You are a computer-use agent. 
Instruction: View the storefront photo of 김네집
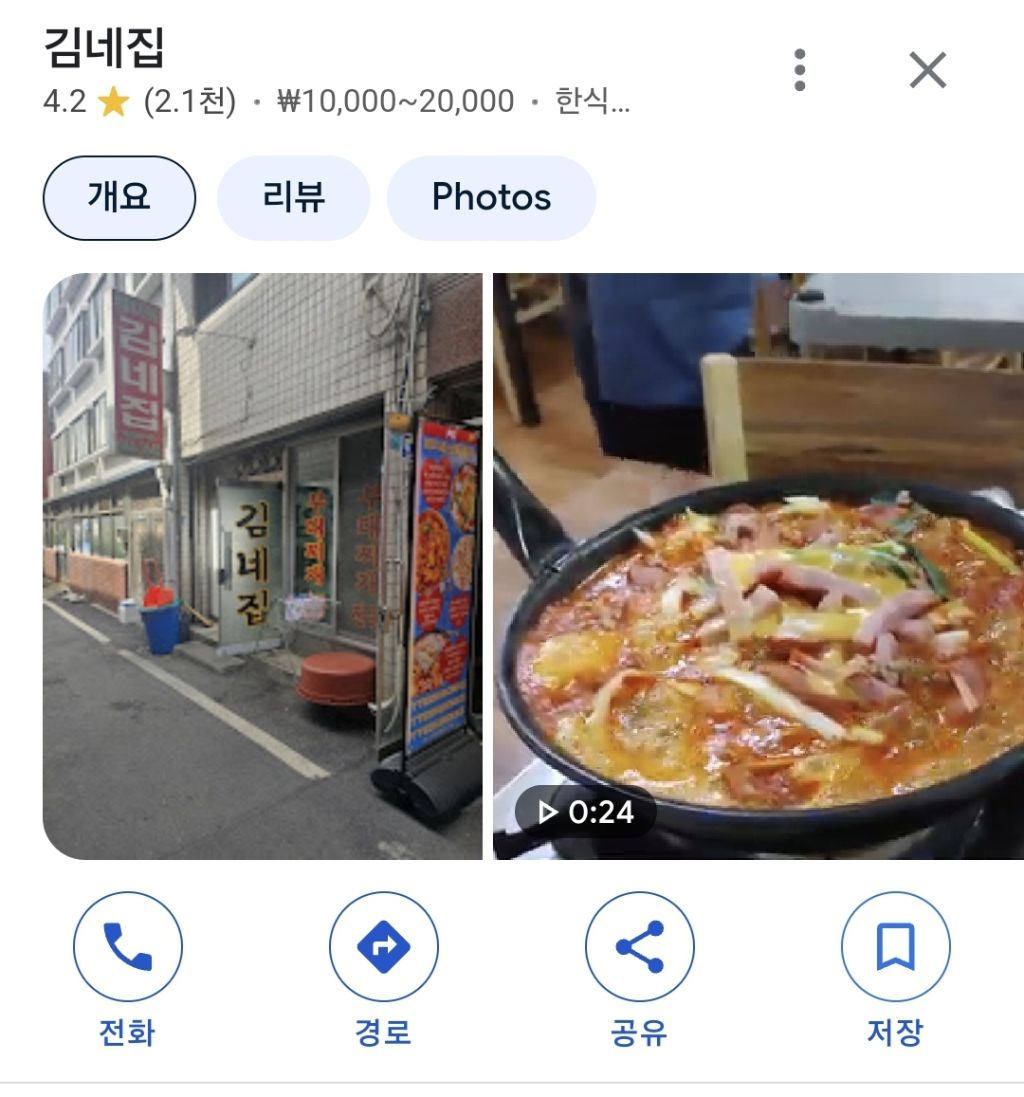(262, 565)
